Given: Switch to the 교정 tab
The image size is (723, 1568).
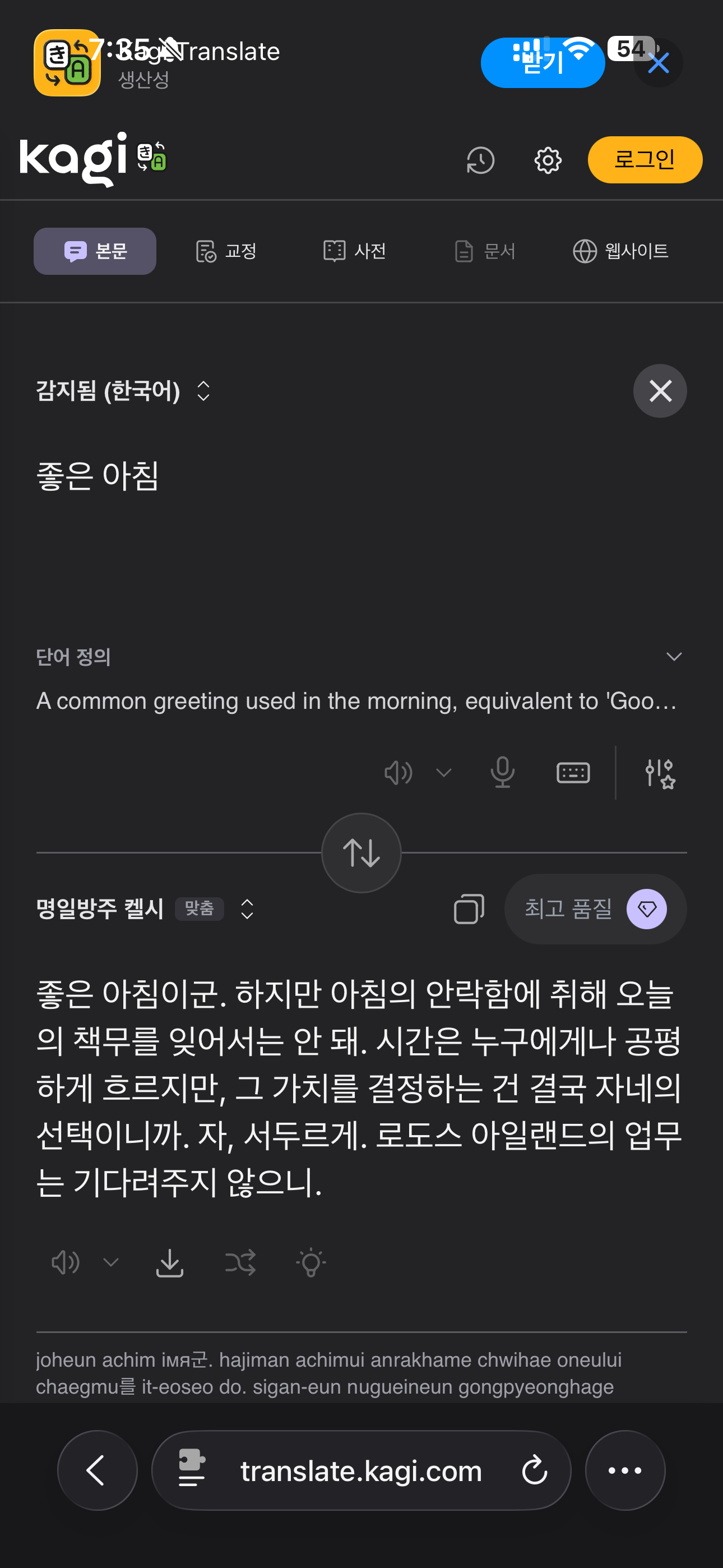Looking at the screenshot, I should coord(226,251).
